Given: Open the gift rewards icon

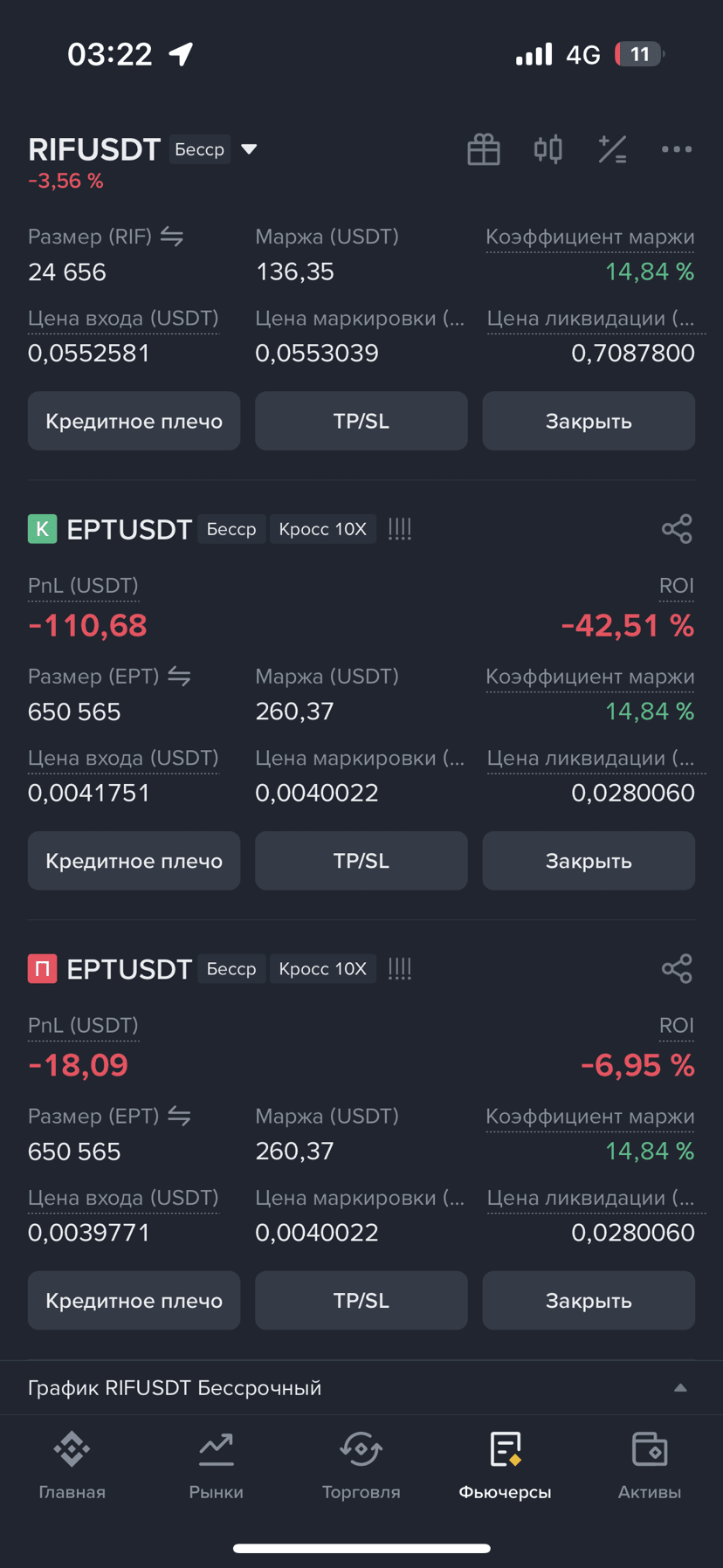Looking at the screenshot, I should coord(484,149).
